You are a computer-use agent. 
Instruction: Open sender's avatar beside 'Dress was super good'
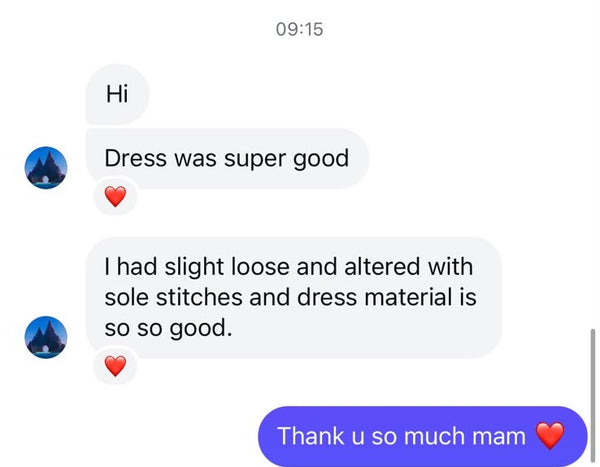tap(46, 168)
